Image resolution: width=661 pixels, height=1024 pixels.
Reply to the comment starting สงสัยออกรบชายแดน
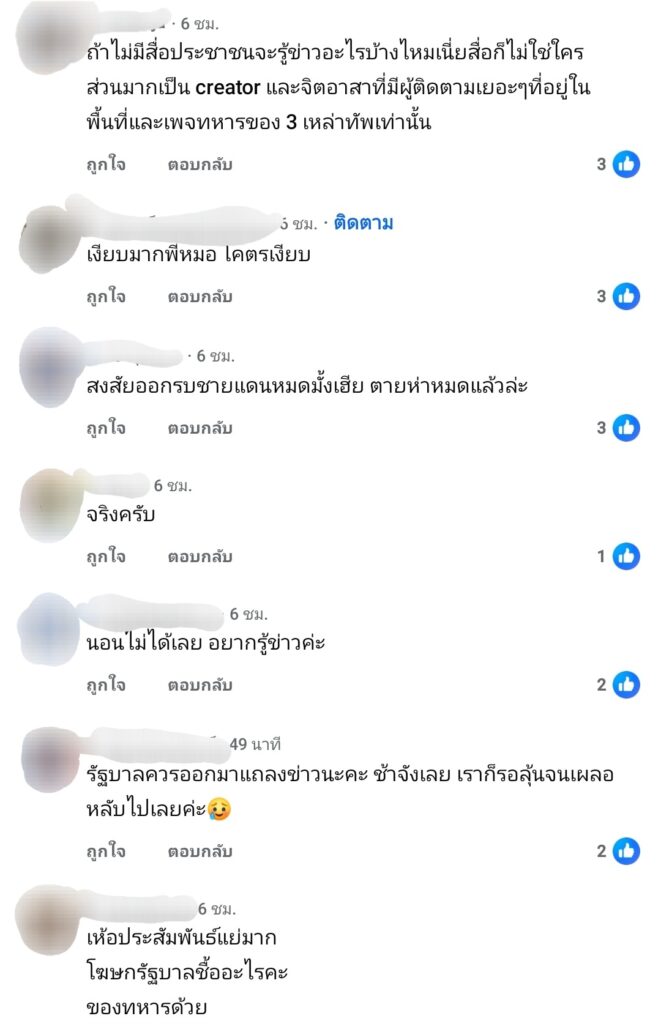[199, 428]
